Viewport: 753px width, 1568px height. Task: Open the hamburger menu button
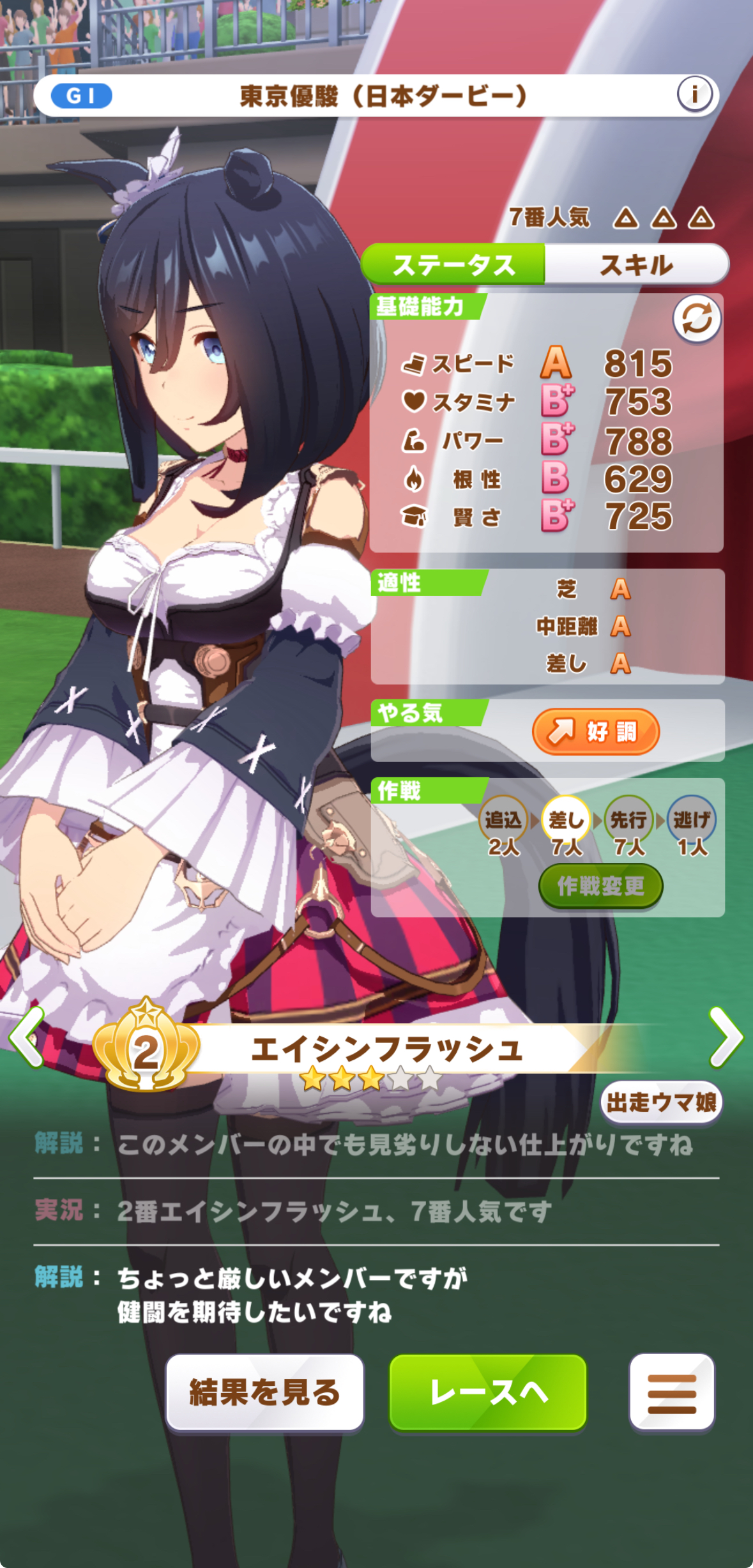click(671, 1392)
